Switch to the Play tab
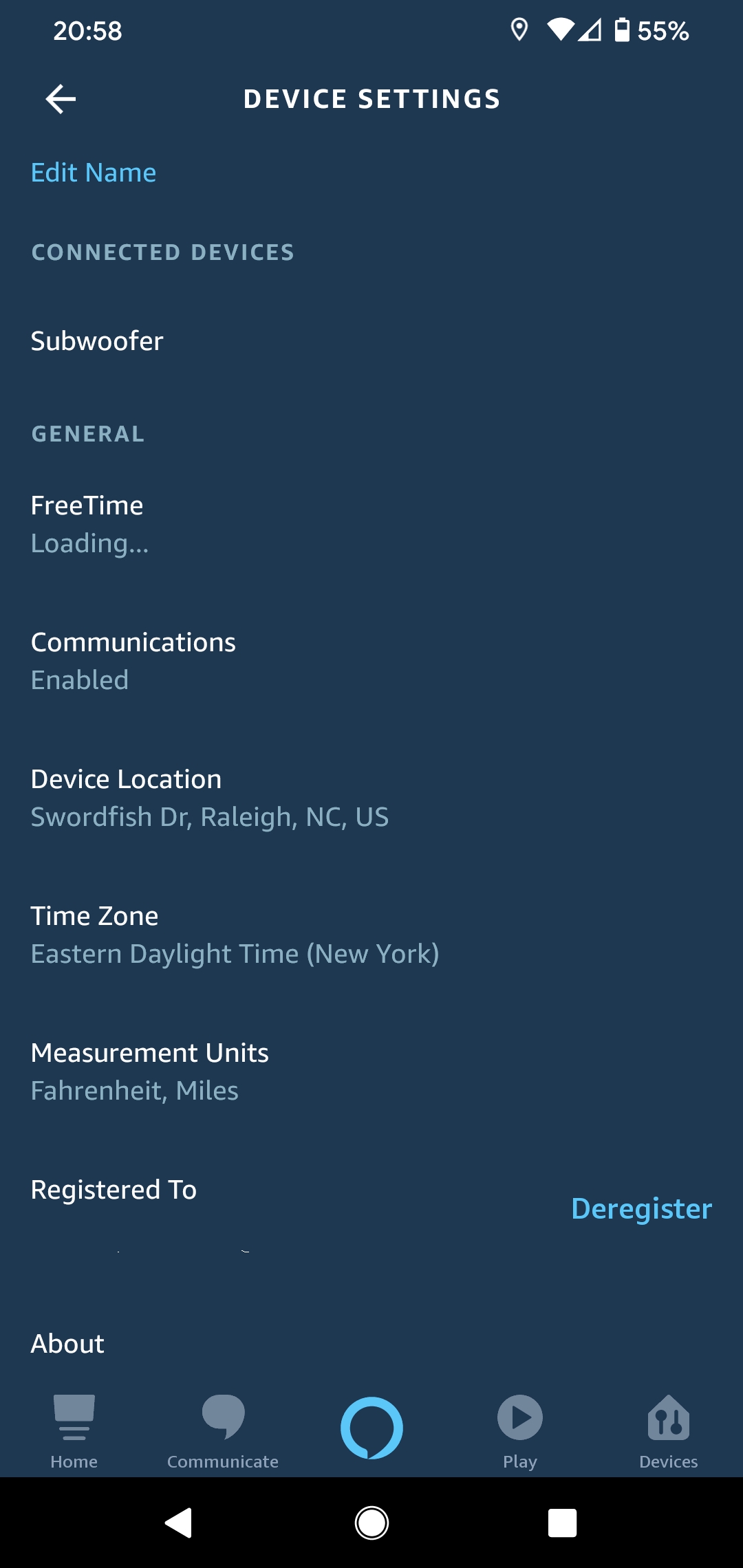 tap(520, 1431)
